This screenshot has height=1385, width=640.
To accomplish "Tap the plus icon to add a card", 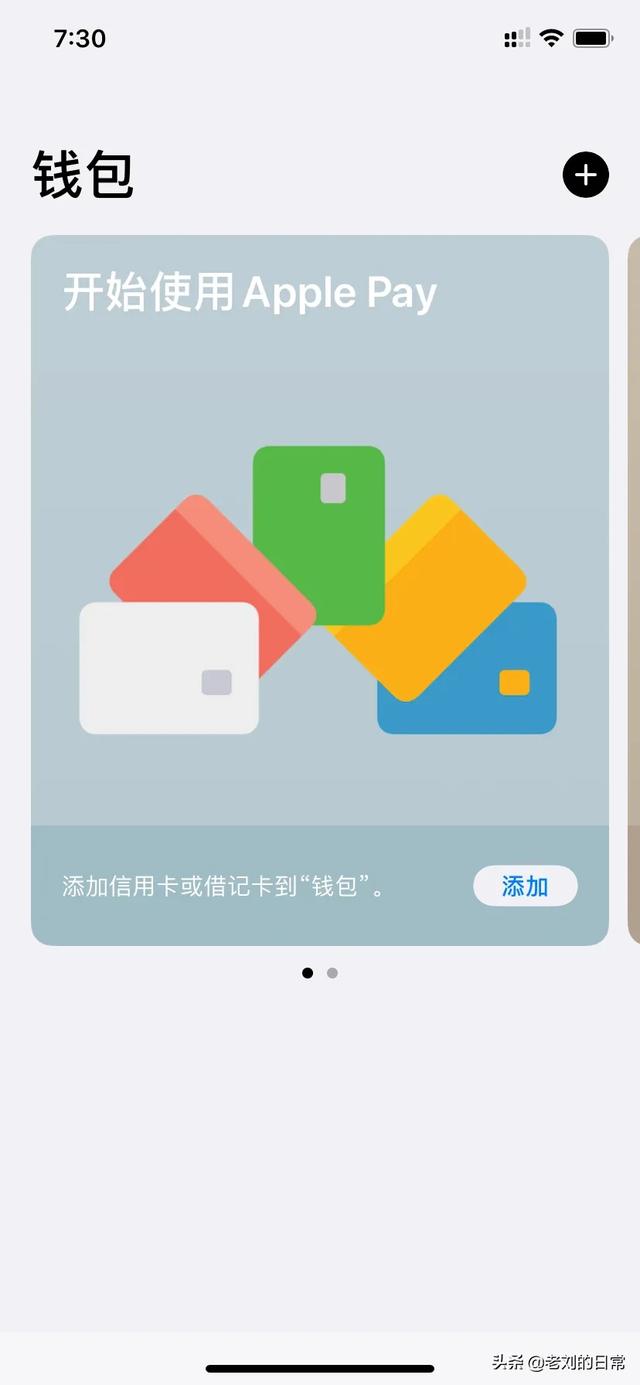I will coord(585,176).
